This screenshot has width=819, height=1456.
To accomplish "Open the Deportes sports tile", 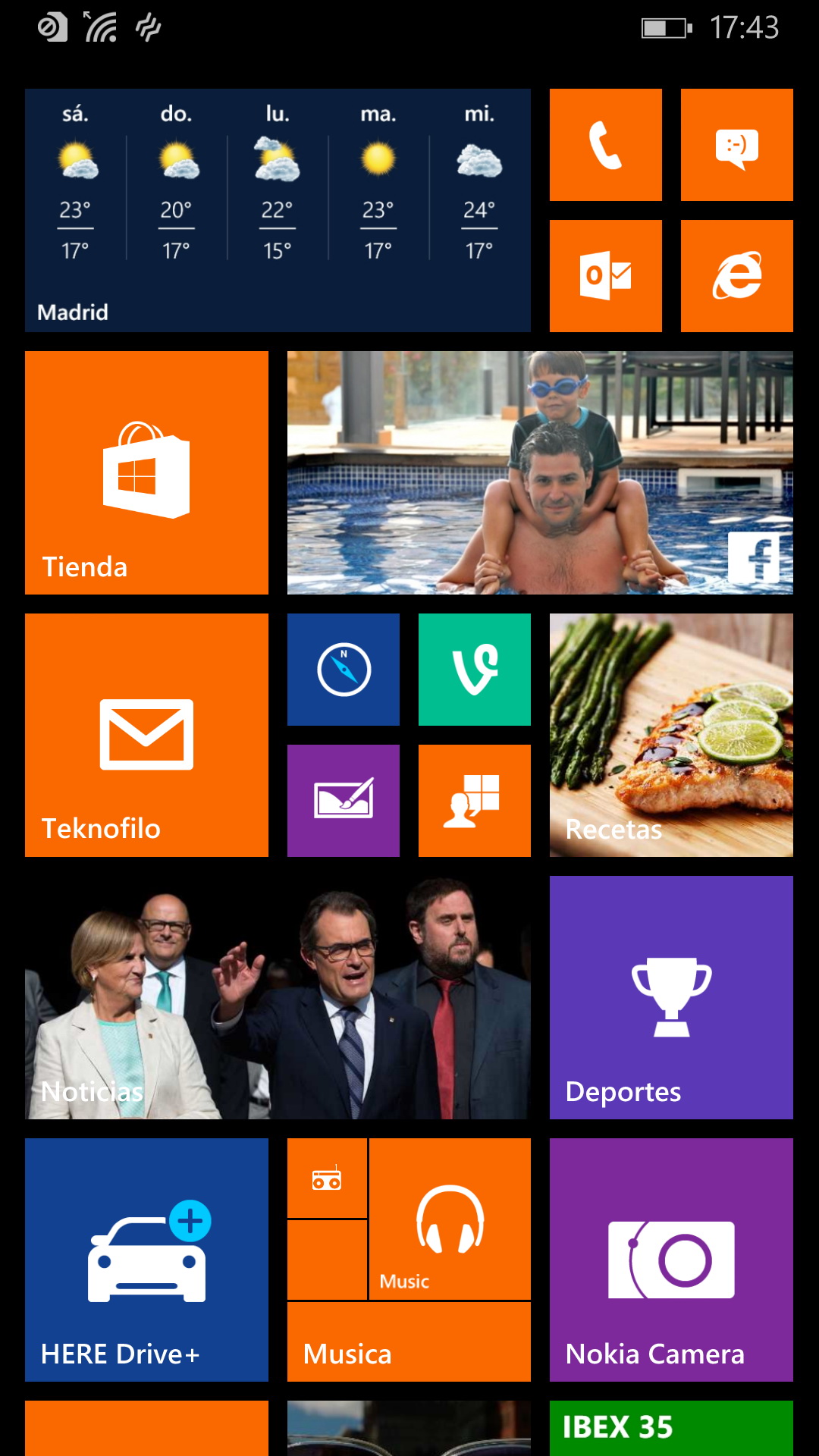I will click(x=671, y=997).
